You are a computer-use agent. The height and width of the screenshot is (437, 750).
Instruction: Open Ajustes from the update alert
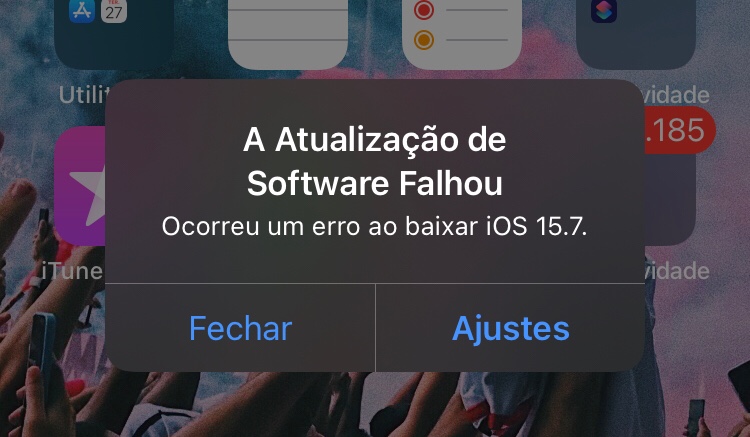point(510,328)
